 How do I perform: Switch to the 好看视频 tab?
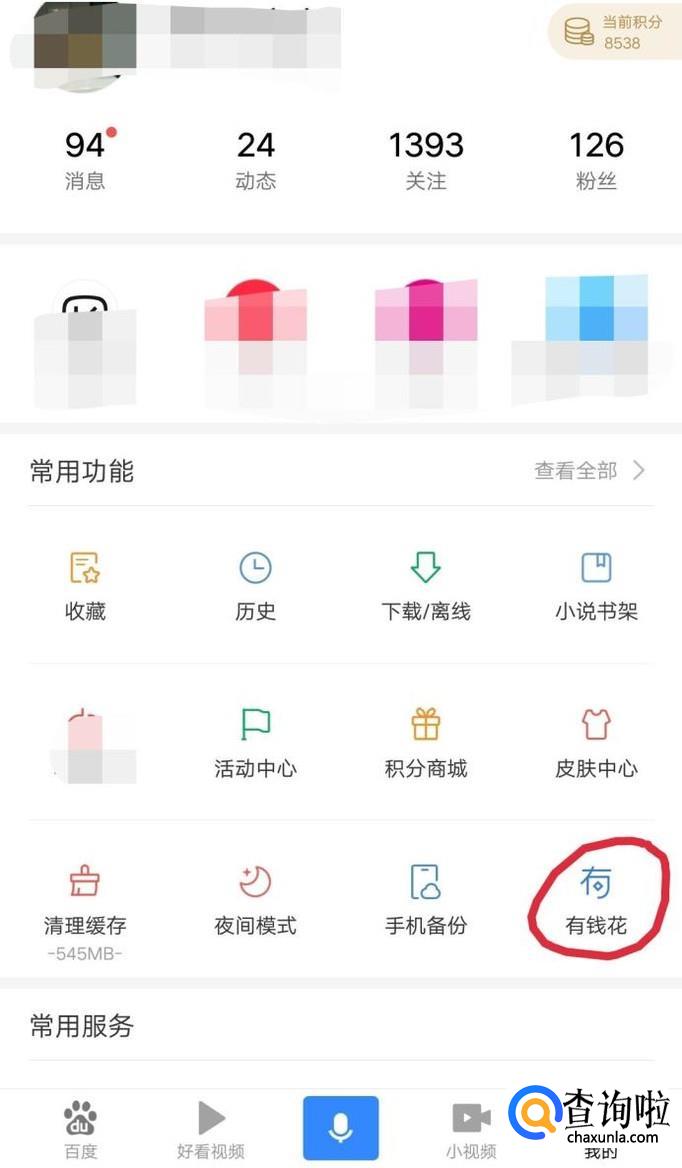tap(211, 1130)
